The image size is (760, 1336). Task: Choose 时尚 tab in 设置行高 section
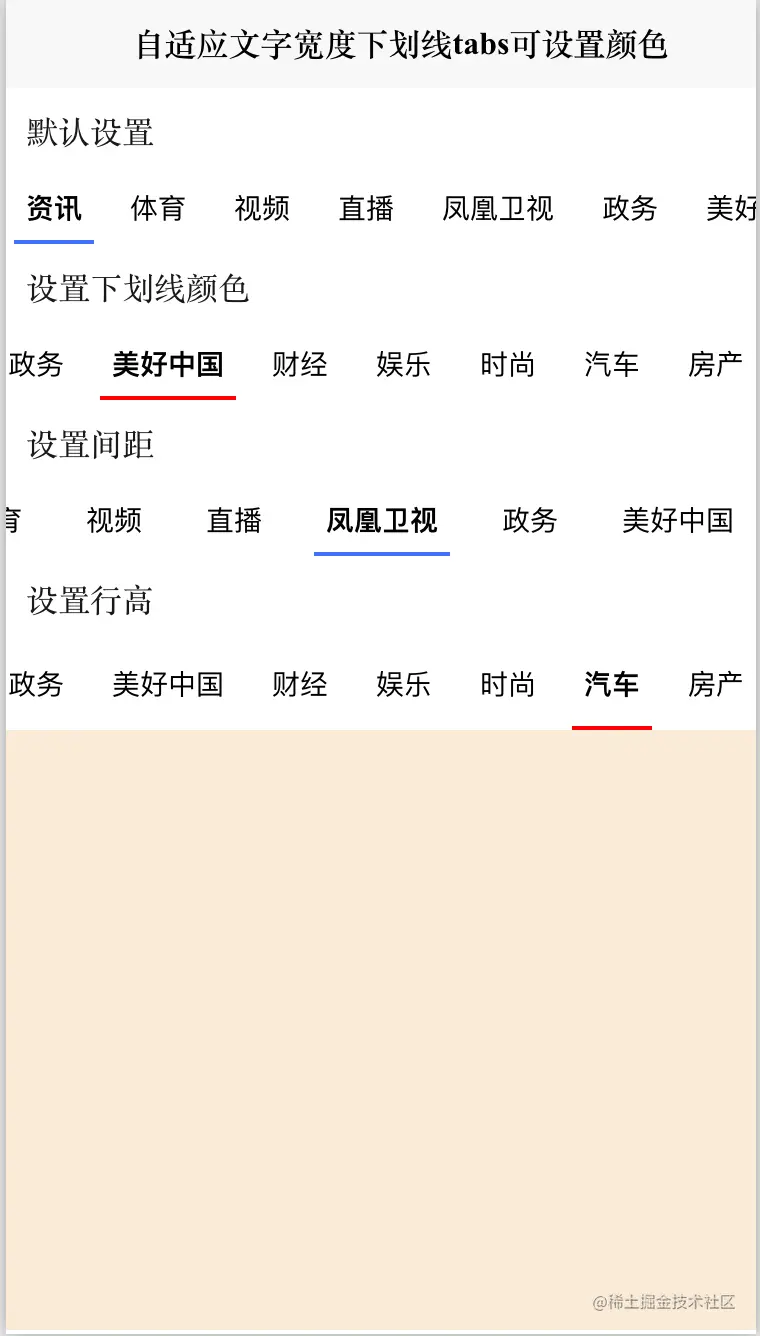pyautogui.click(x=508, y=684)
